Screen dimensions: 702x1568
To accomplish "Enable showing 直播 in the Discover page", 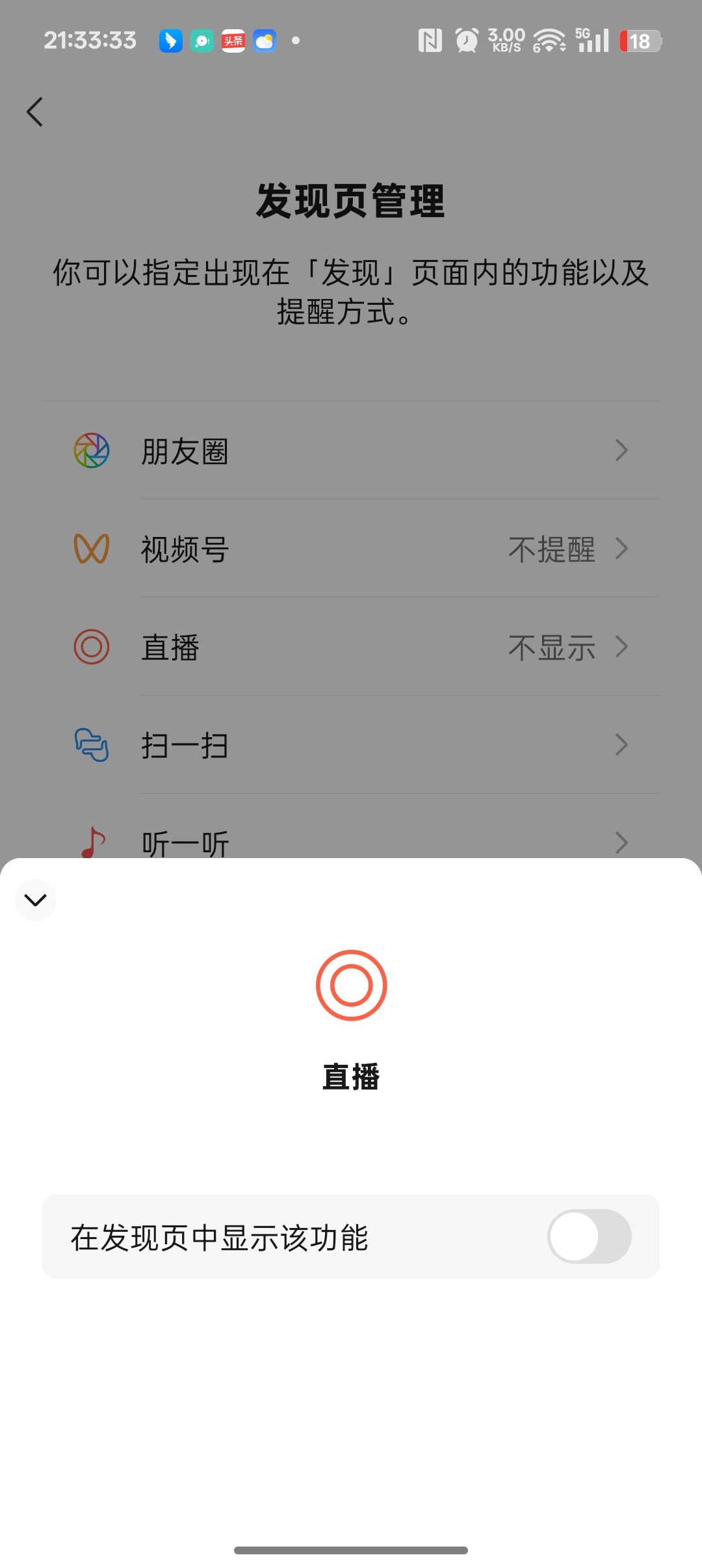I will (x=589, y=1236).
